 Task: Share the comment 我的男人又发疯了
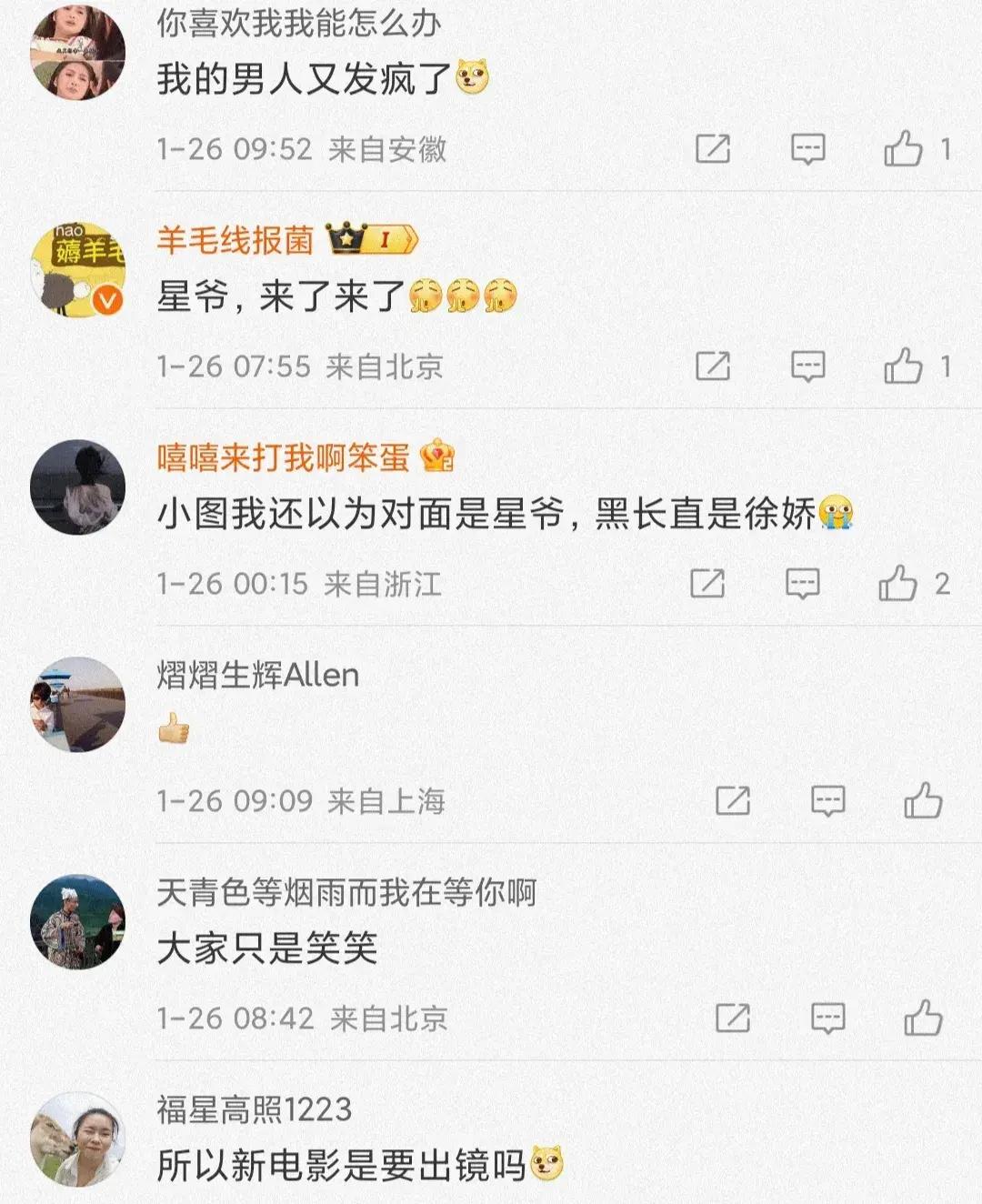[x=713, y=148]
